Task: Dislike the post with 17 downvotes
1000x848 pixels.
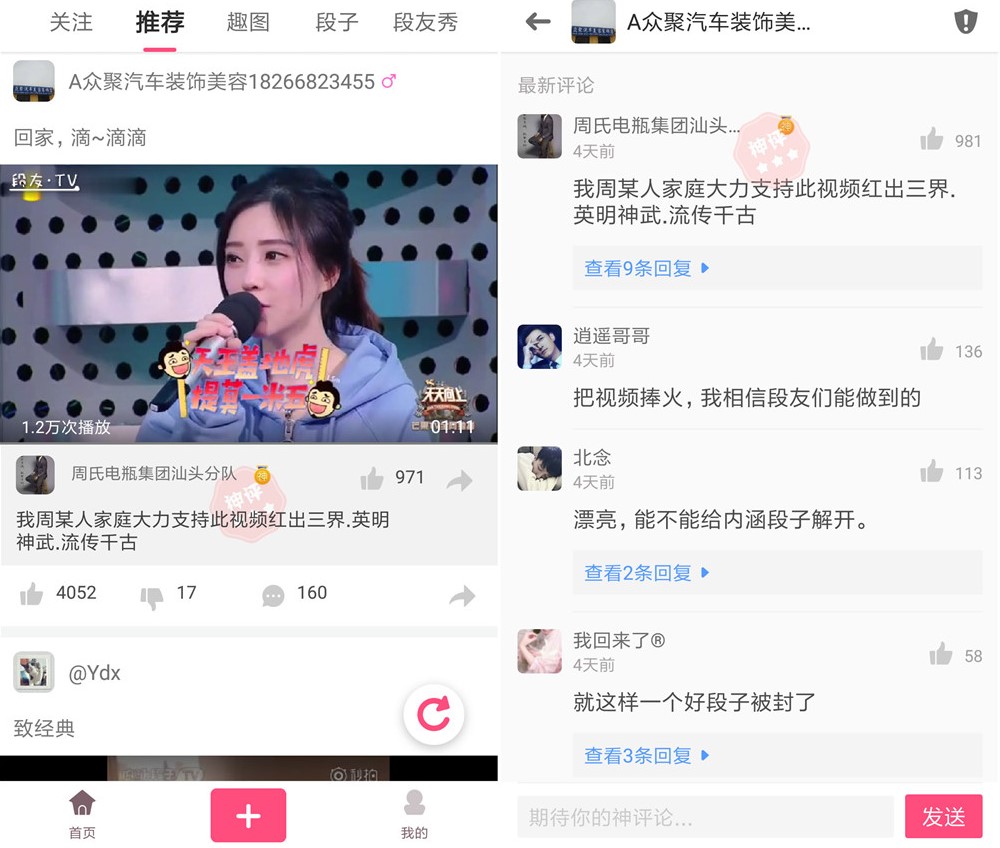Action: pyautogui.click(x=152, y=596)
